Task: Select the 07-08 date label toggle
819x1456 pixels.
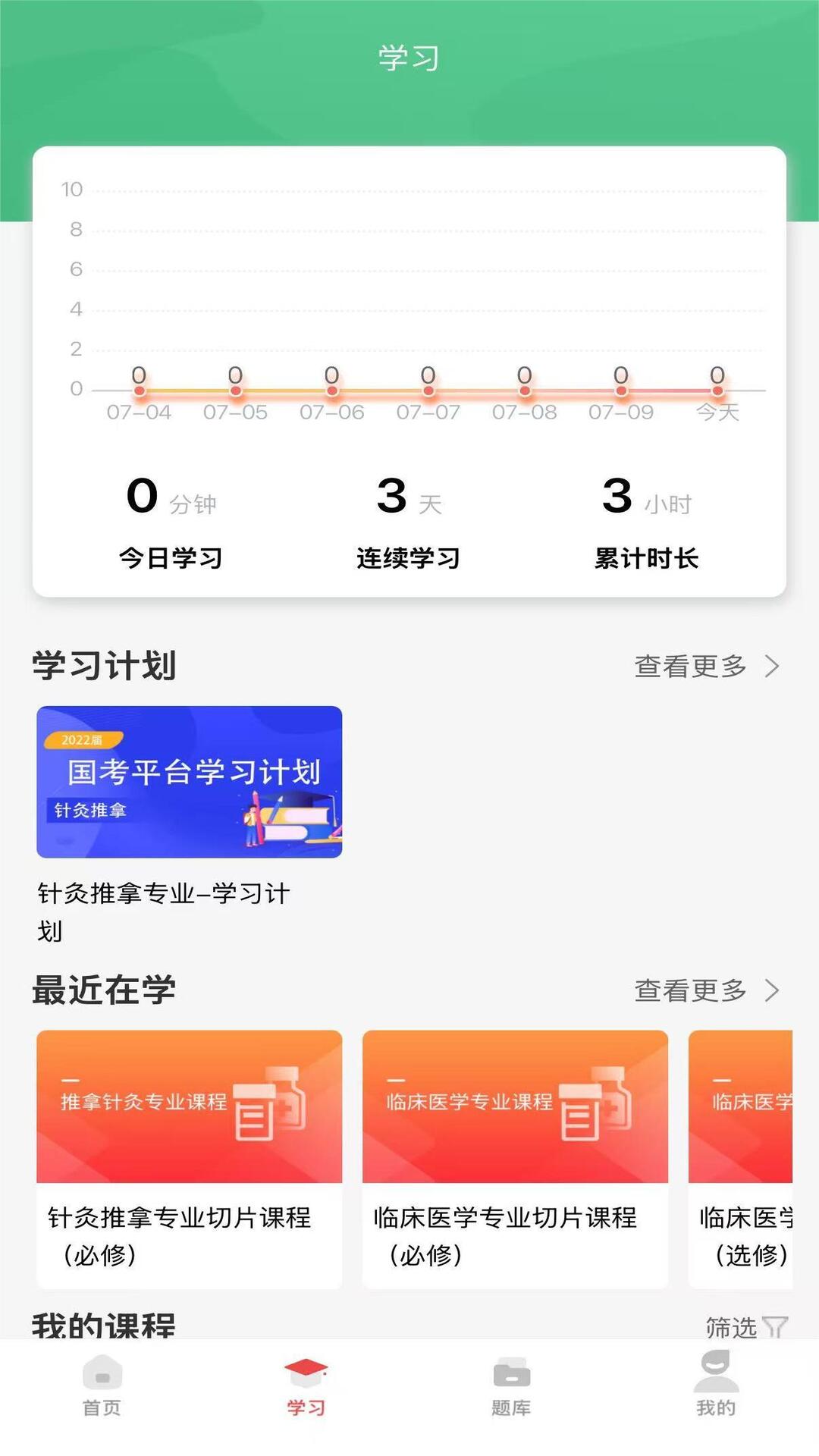Action: point(522,413)
